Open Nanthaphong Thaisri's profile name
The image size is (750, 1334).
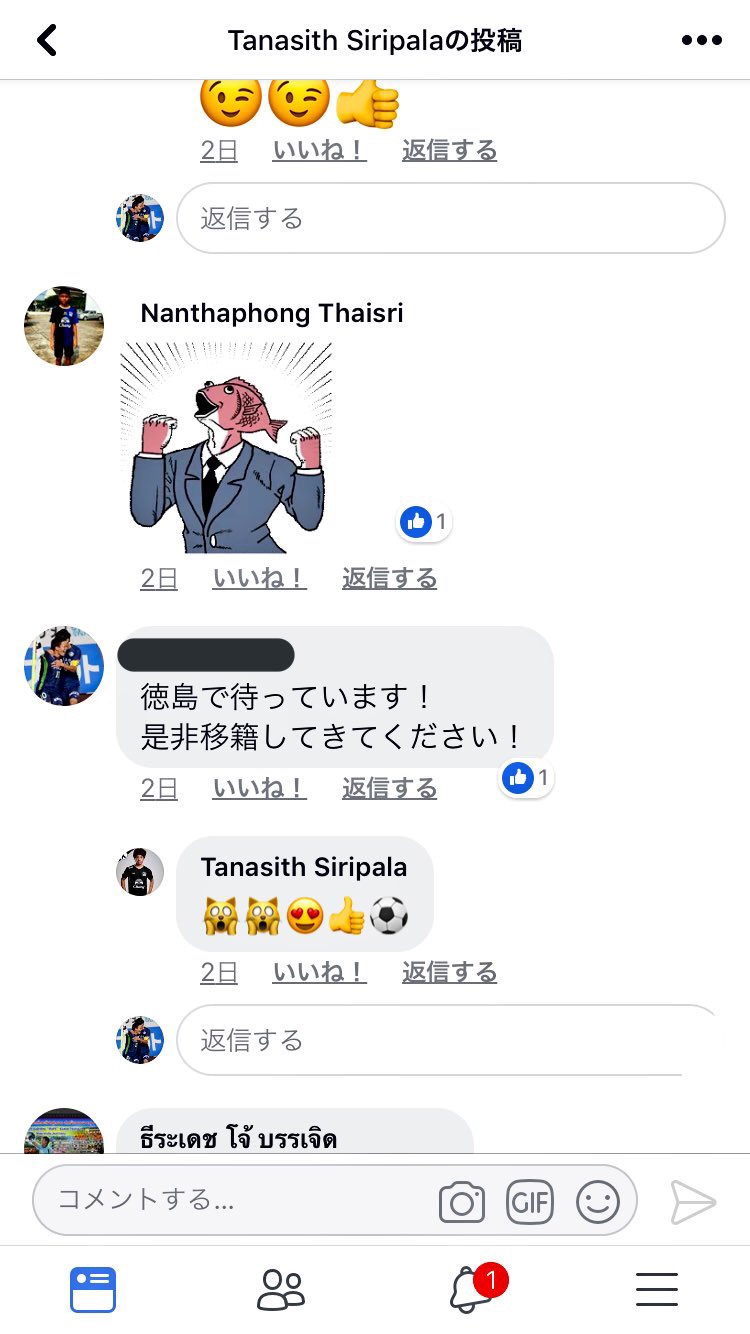tap(272, 313)
